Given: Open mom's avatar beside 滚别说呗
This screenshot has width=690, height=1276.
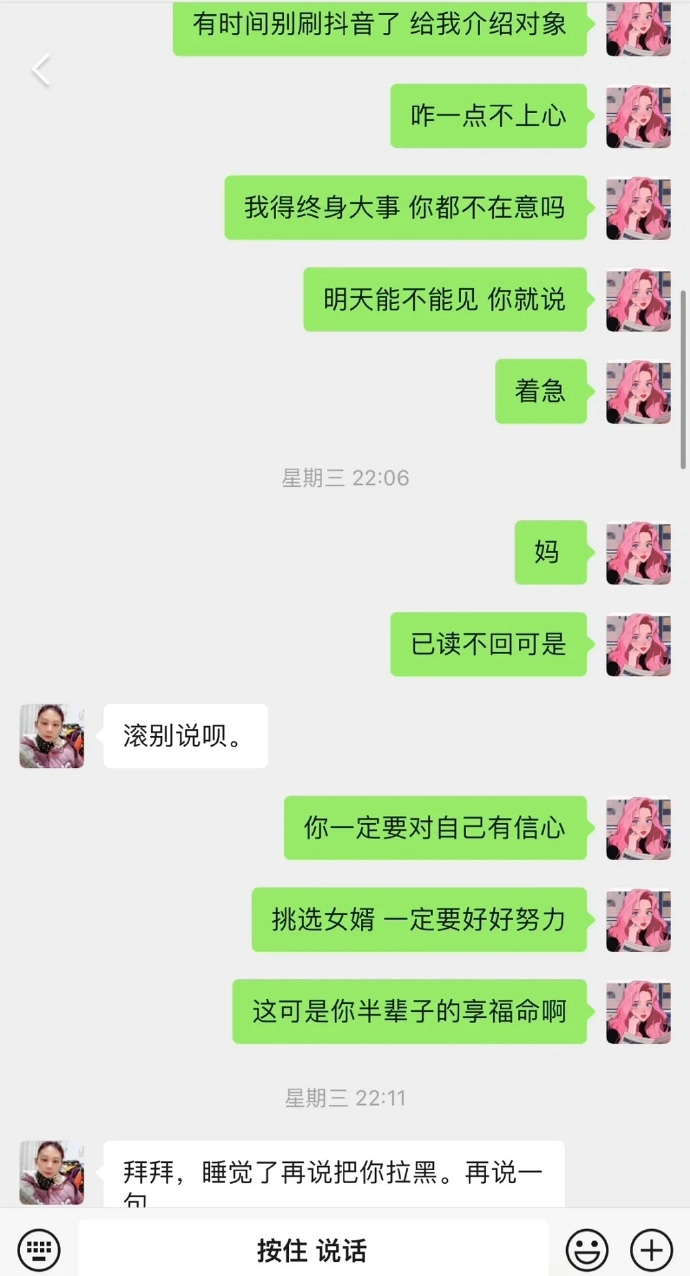Looking at the screenshot, I should click(52, 736).
